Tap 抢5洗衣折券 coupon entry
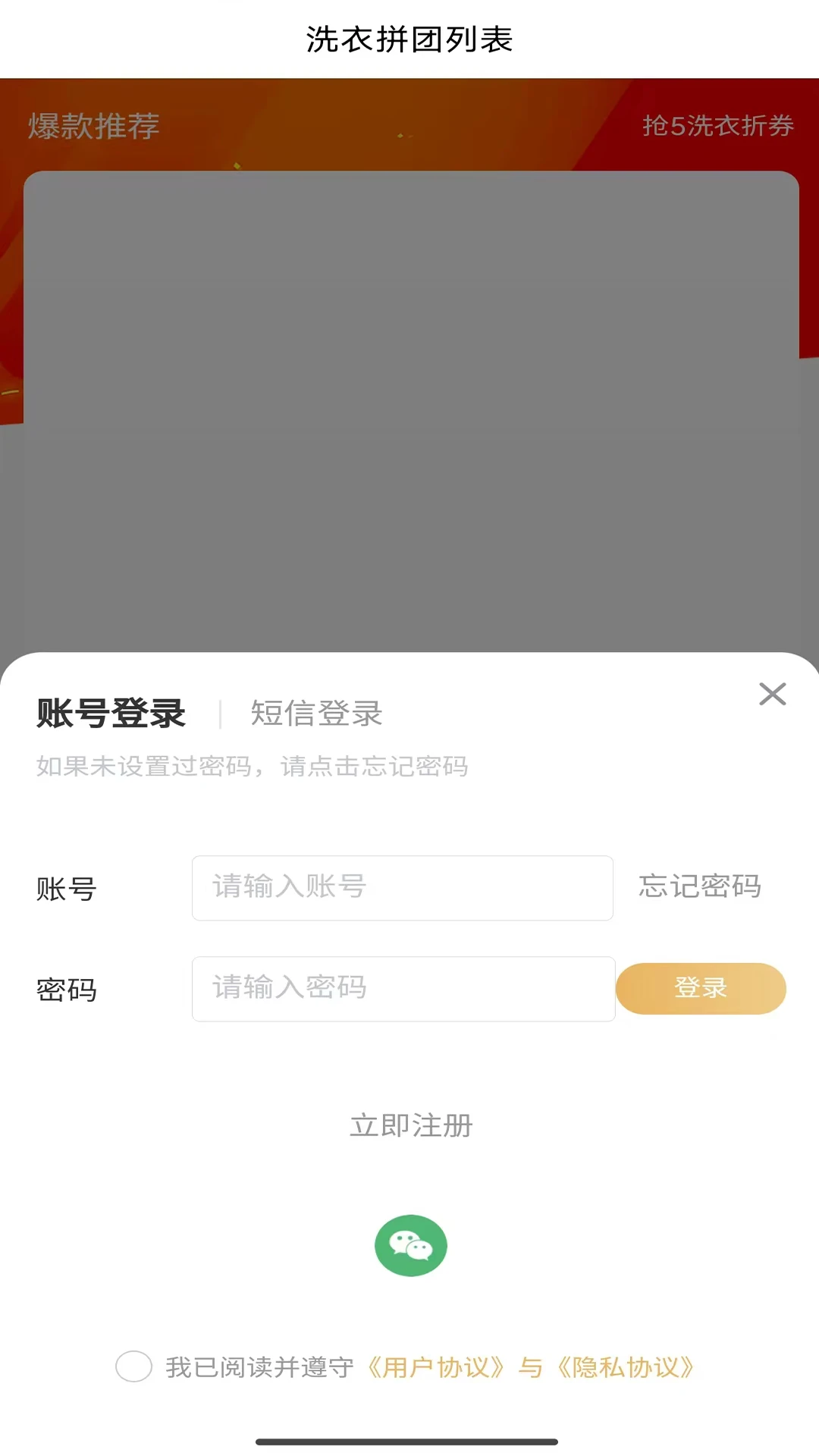Image resolution: width=819 pixels, height=1456 pixels. 717,127
